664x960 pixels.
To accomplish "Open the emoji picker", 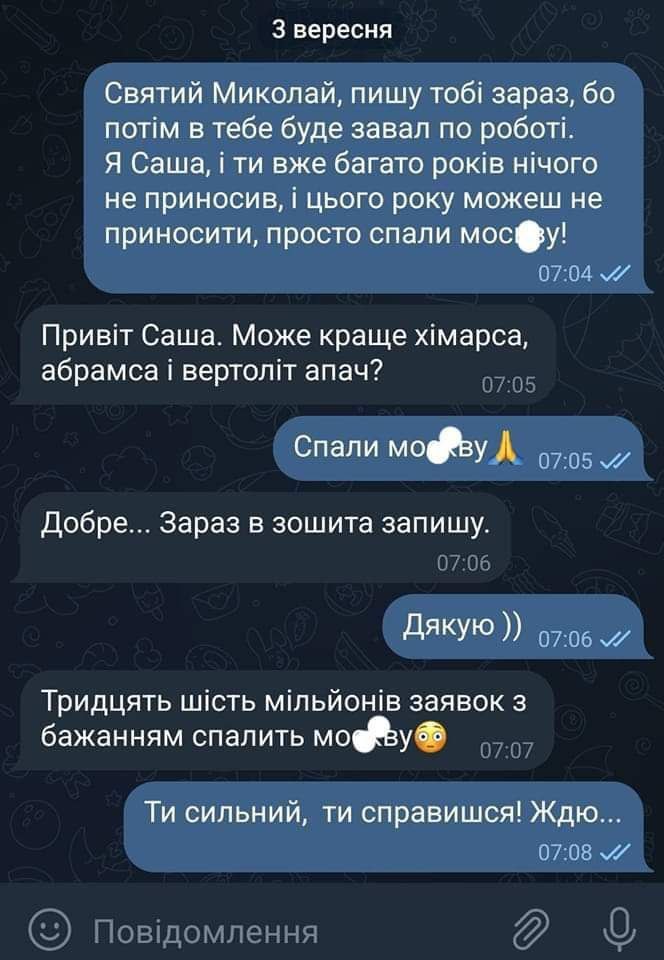I will click(x=48, y=933).
